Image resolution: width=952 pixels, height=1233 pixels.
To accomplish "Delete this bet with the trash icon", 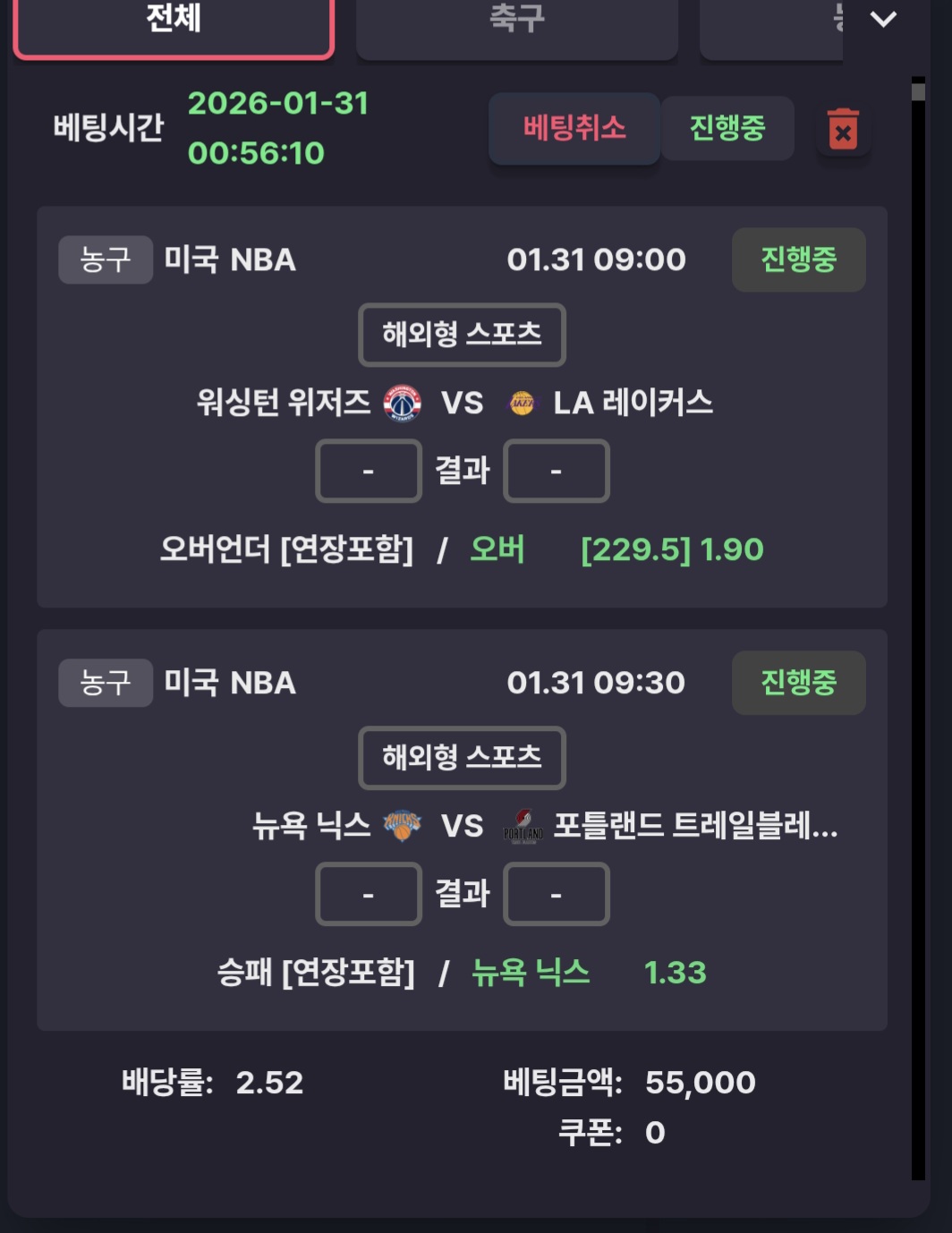I will point(842,130).
